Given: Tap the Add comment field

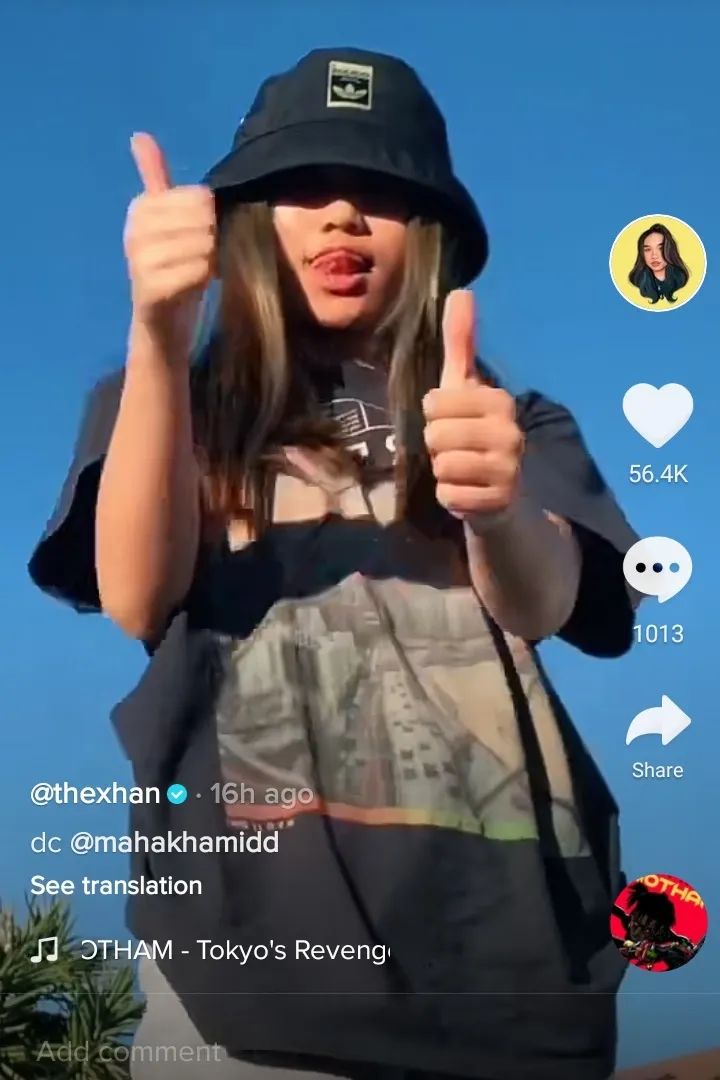Looking at the screenshot, I should tap(130, 1052).
